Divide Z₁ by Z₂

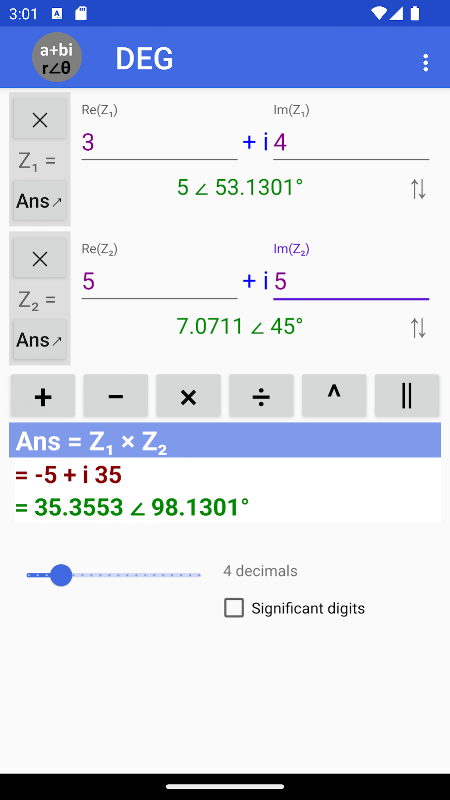[261, 396]
